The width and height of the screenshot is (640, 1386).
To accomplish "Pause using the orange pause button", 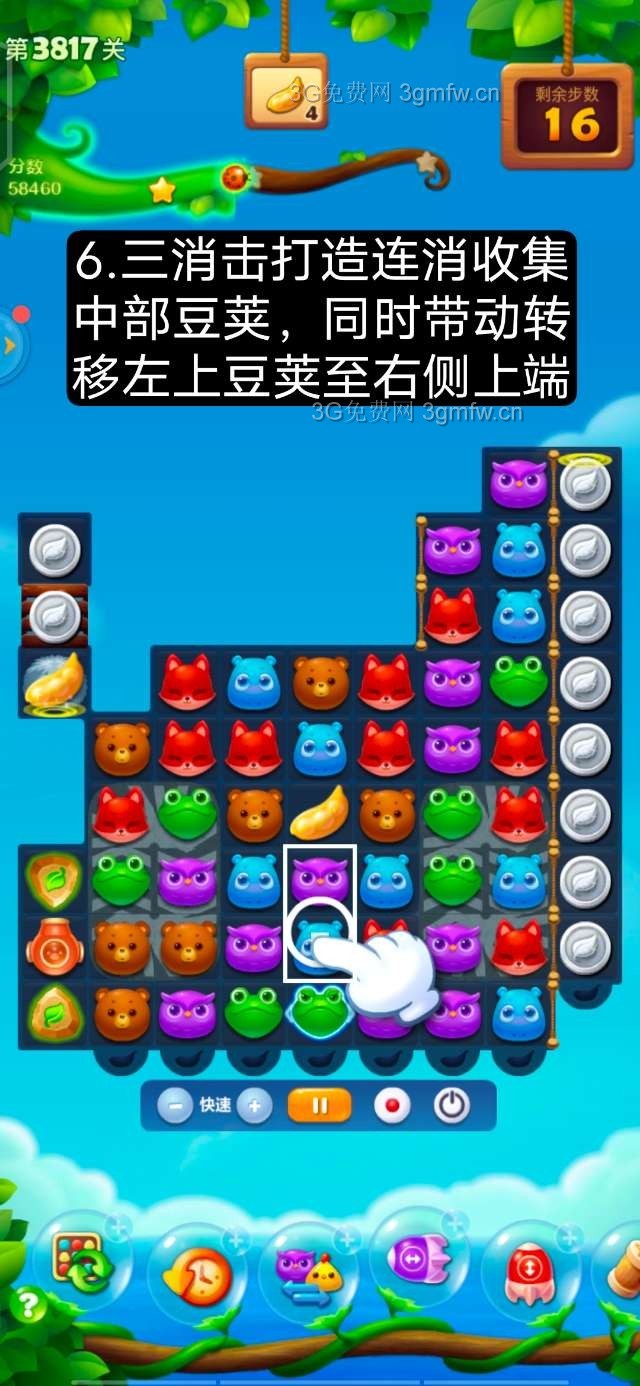I will (320, 1106).
